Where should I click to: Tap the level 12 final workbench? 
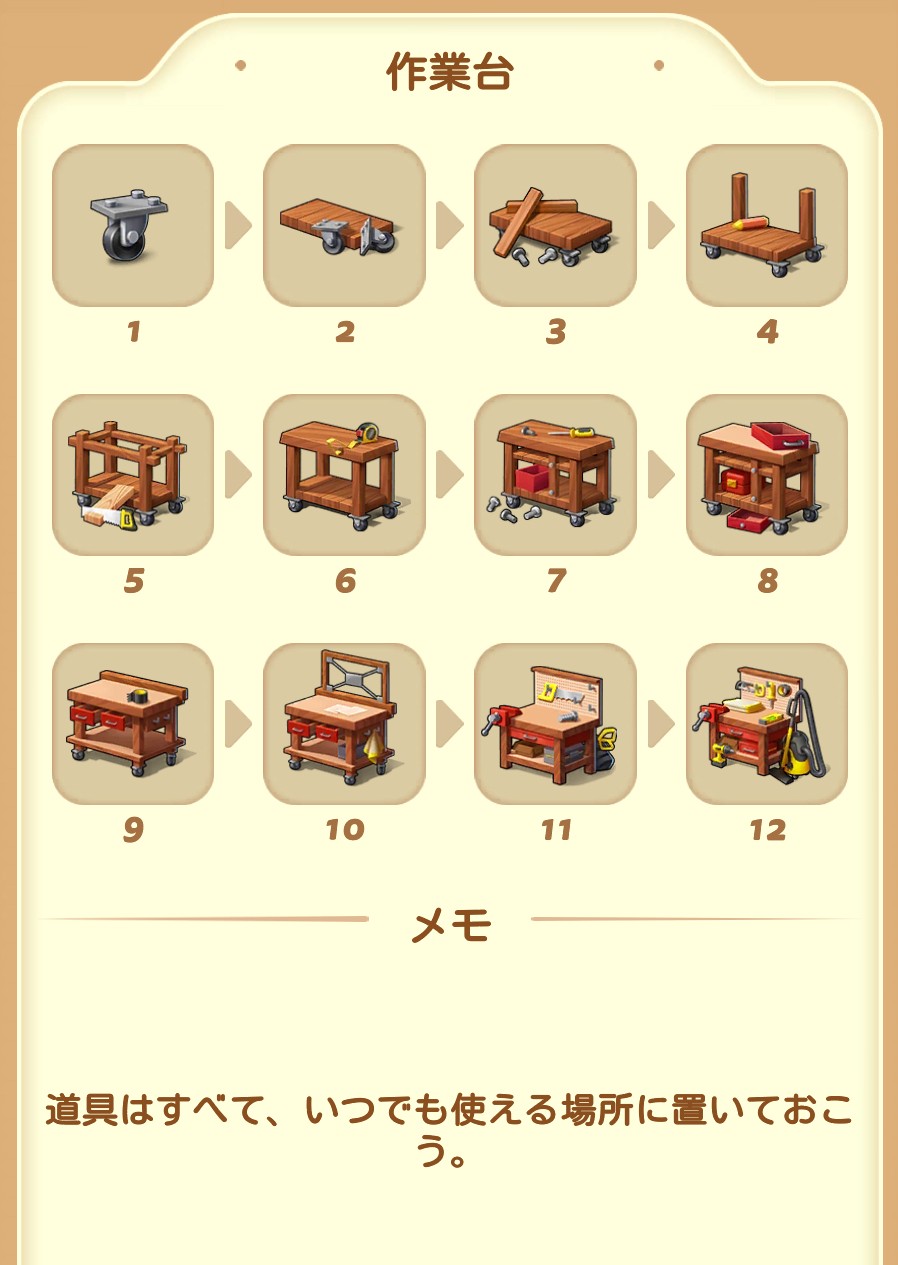click(766, 723)
